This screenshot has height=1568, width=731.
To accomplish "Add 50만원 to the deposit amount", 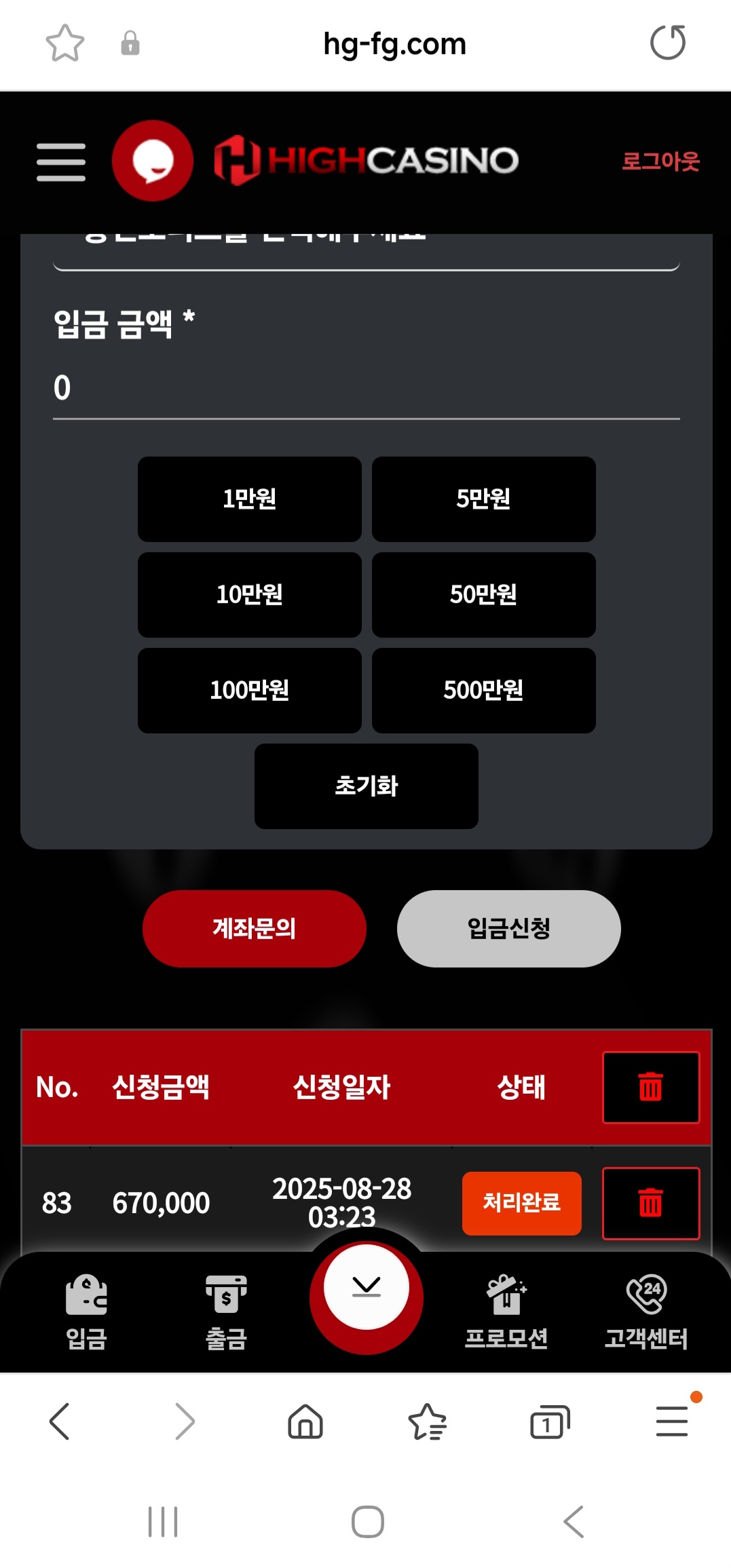I will [483, 594].
